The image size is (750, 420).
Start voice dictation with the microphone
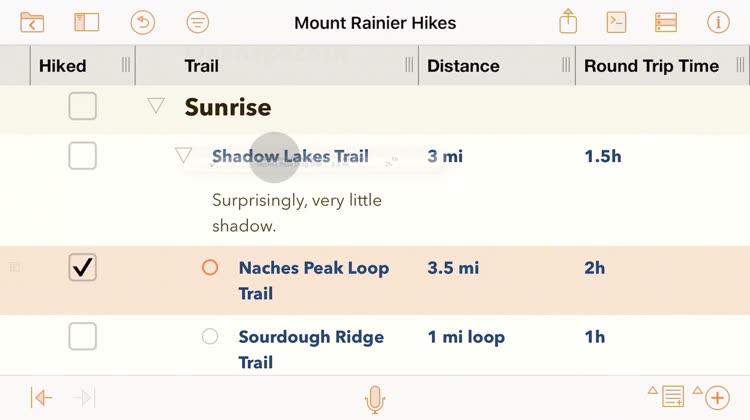click(375, 399)
